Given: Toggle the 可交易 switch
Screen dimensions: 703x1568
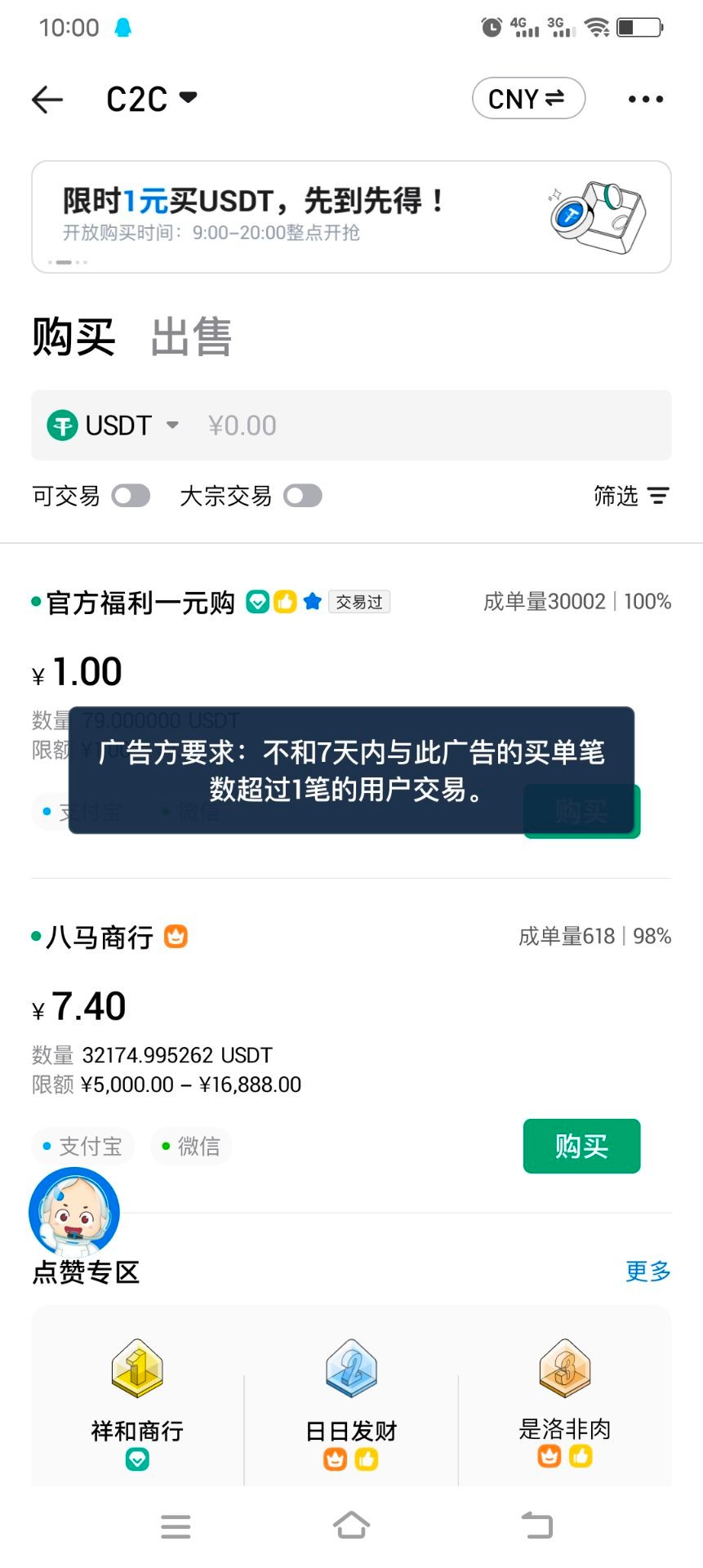Looking at the screenshot, I should pyautogui.click(x=131, y=496).
